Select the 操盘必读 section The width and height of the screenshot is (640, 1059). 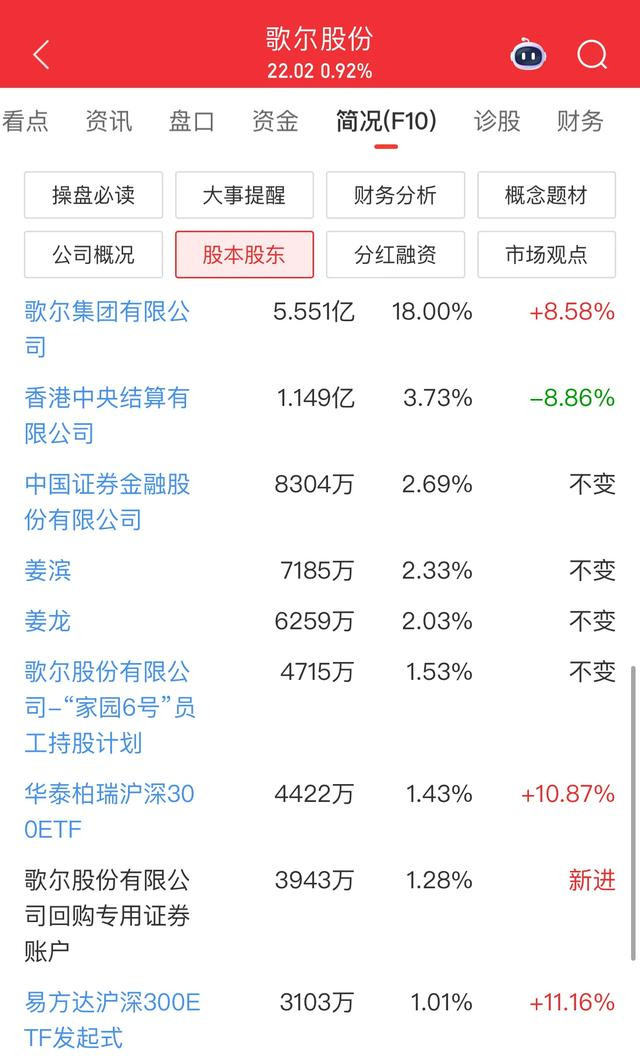(x=93, y=195)
